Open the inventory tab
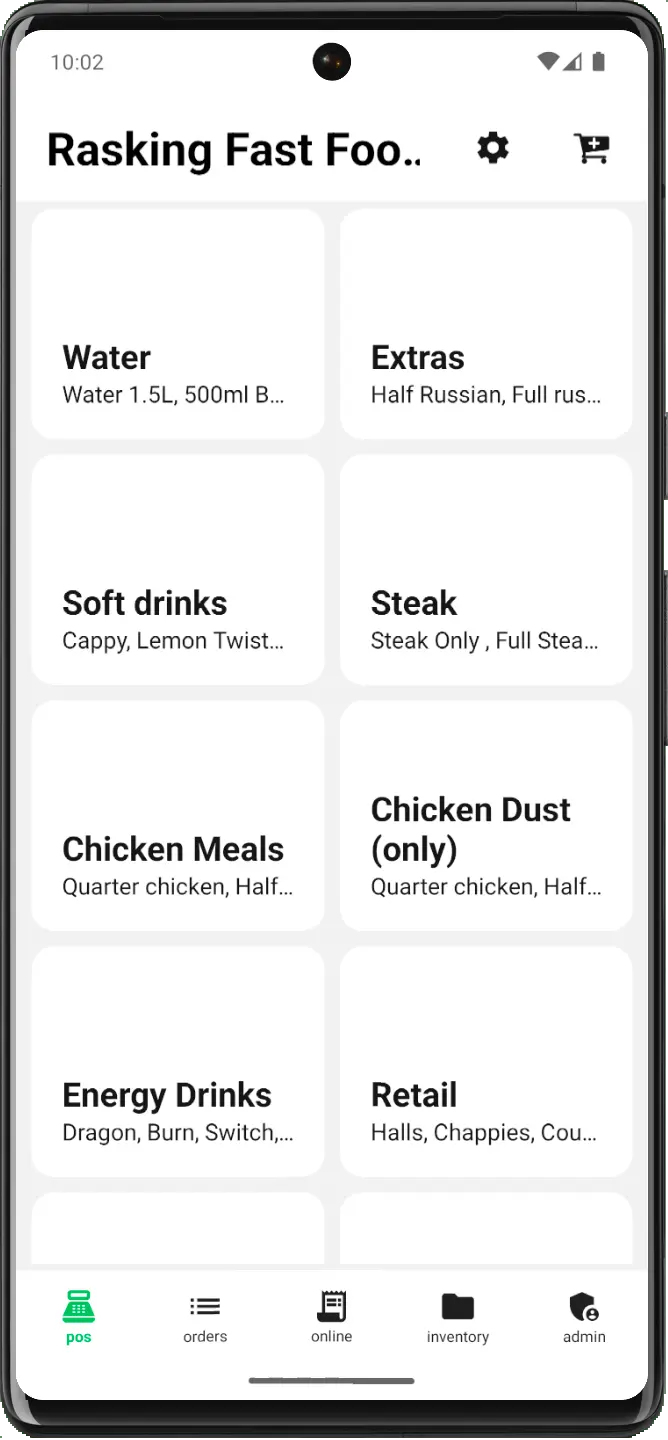 click(458, 1317)
